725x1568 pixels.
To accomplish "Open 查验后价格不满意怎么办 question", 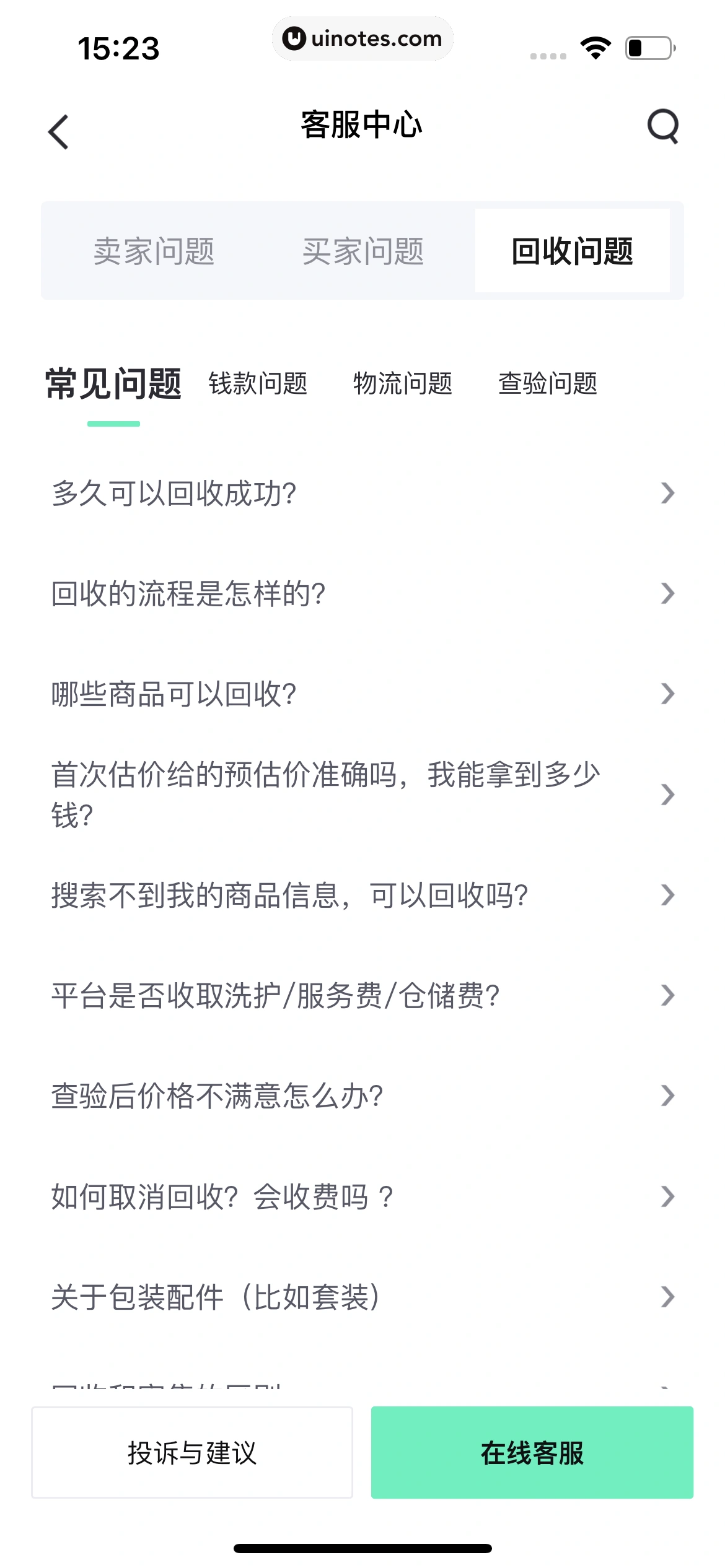I will 362,1095.
